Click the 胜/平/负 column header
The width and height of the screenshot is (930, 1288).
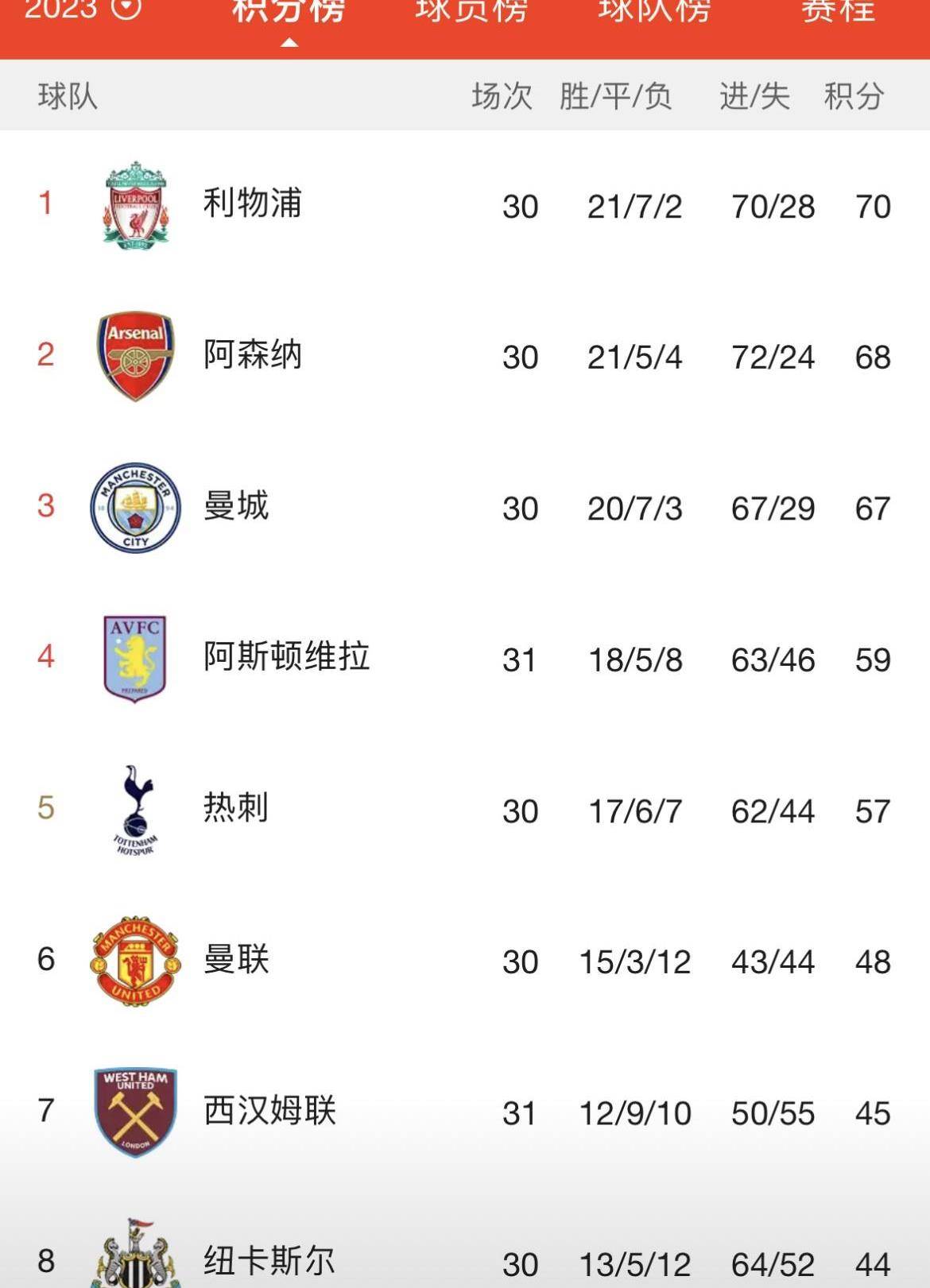(616, 95)
